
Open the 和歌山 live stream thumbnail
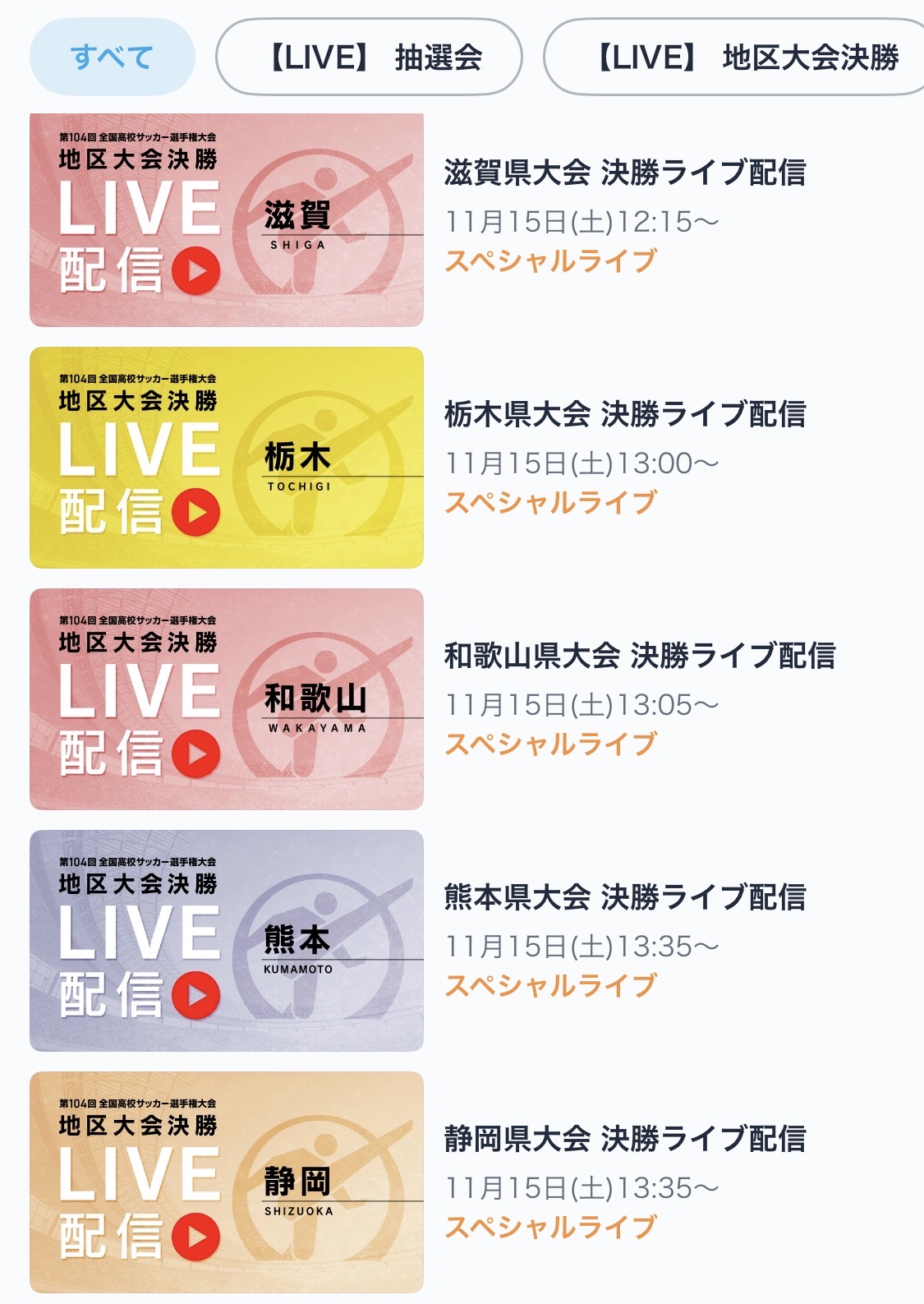tap(227, 699)
